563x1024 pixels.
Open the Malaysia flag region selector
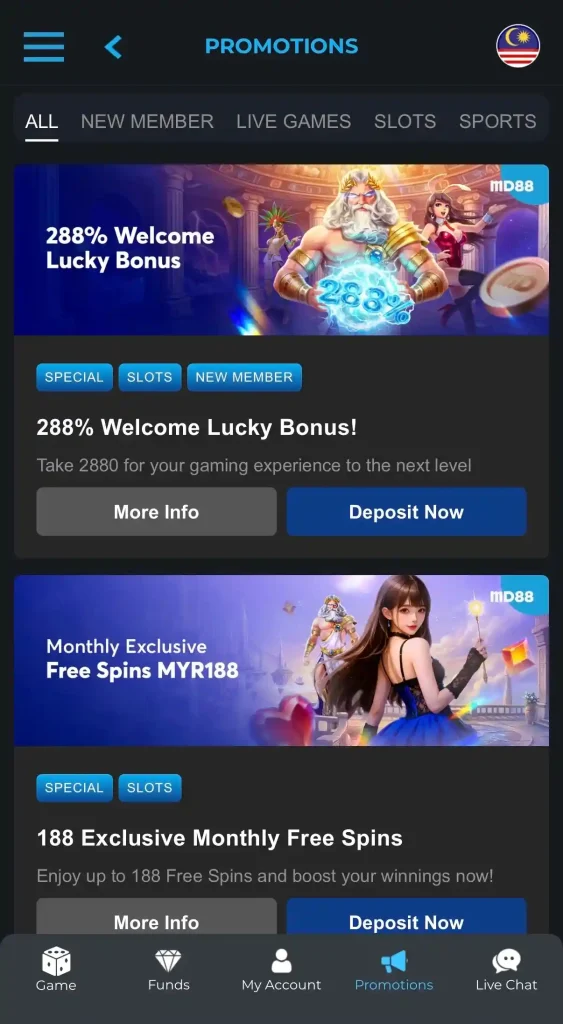[x=518, y=46]
